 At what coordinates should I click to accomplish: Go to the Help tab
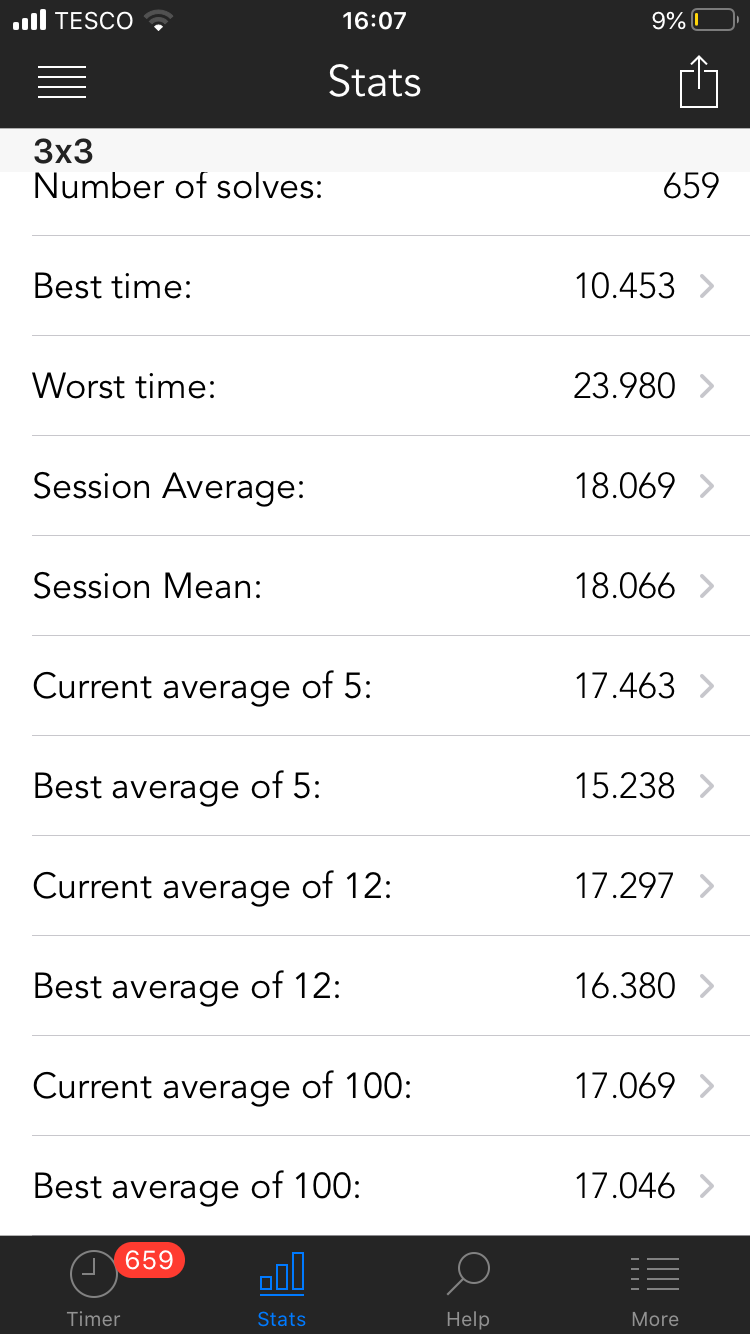pyautogui.click(x=468, y=1285)
